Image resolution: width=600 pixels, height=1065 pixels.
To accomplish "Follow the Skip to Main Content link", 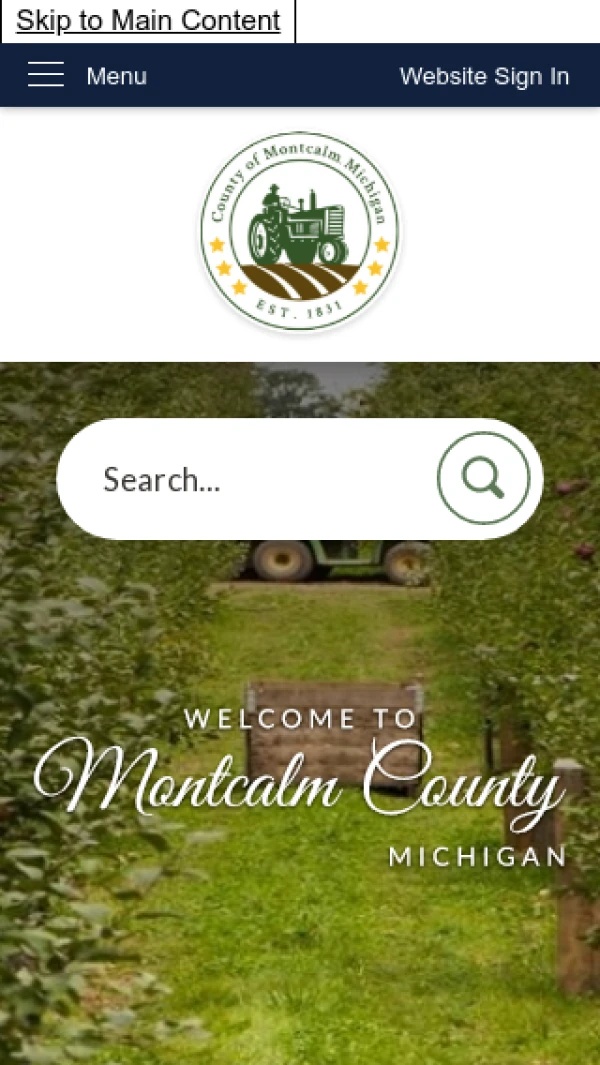I will pos(148,21).
